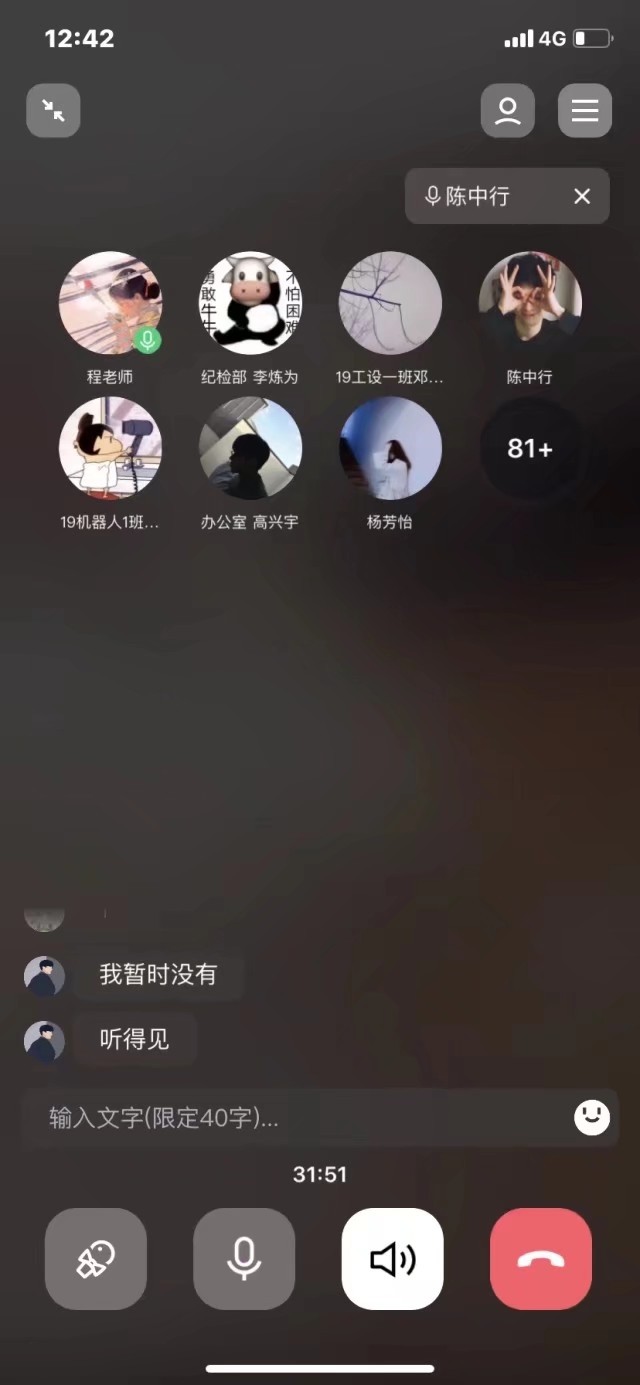View 纪检部 李炼为's profile avatar
The image size is (640, 1385).
pyautogui.click(x=250, y=303)
